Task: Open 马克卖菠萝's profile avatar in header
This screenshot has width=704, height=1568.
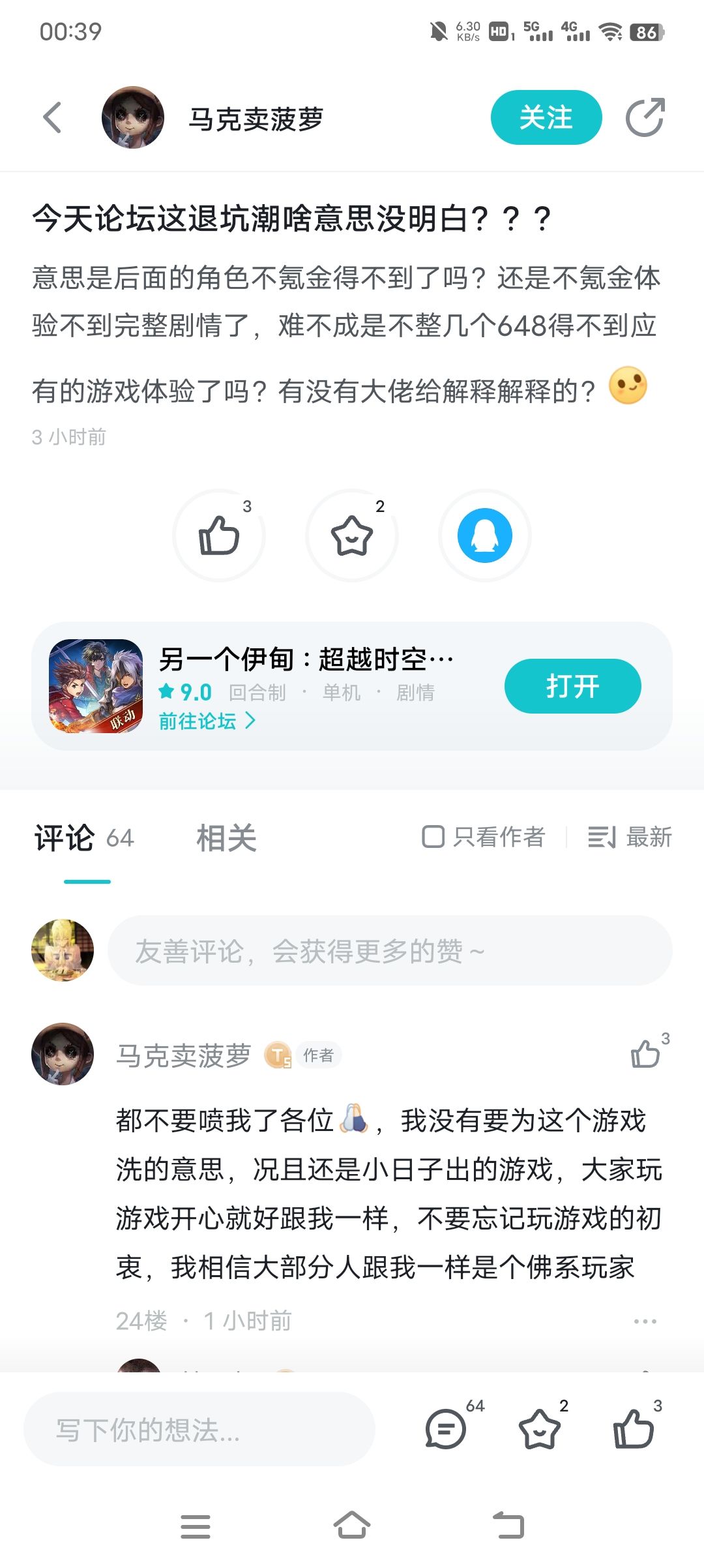Action: (133, 118)
